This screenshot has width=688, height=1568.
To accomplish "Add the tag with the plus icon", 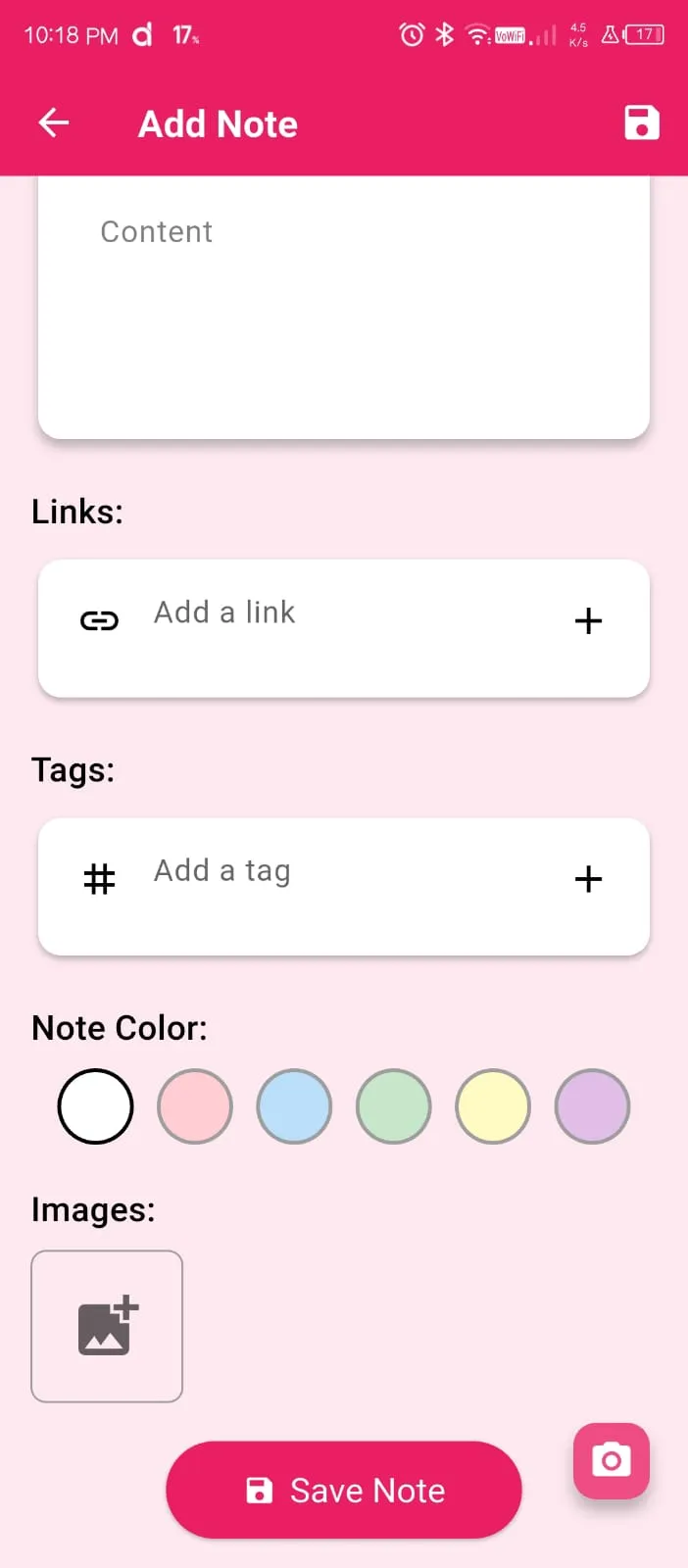I will click(588, 879).
